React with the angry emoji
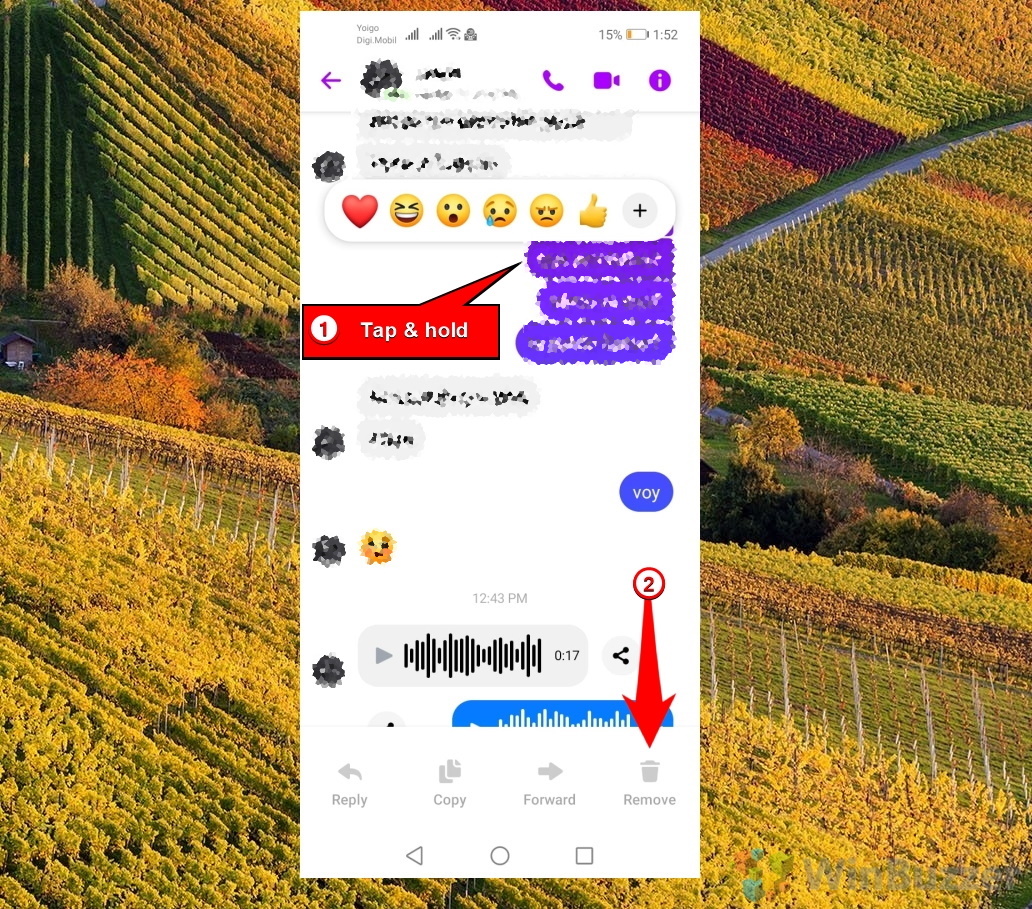Viewport: 1032px width, 909px height. point(546,211)
